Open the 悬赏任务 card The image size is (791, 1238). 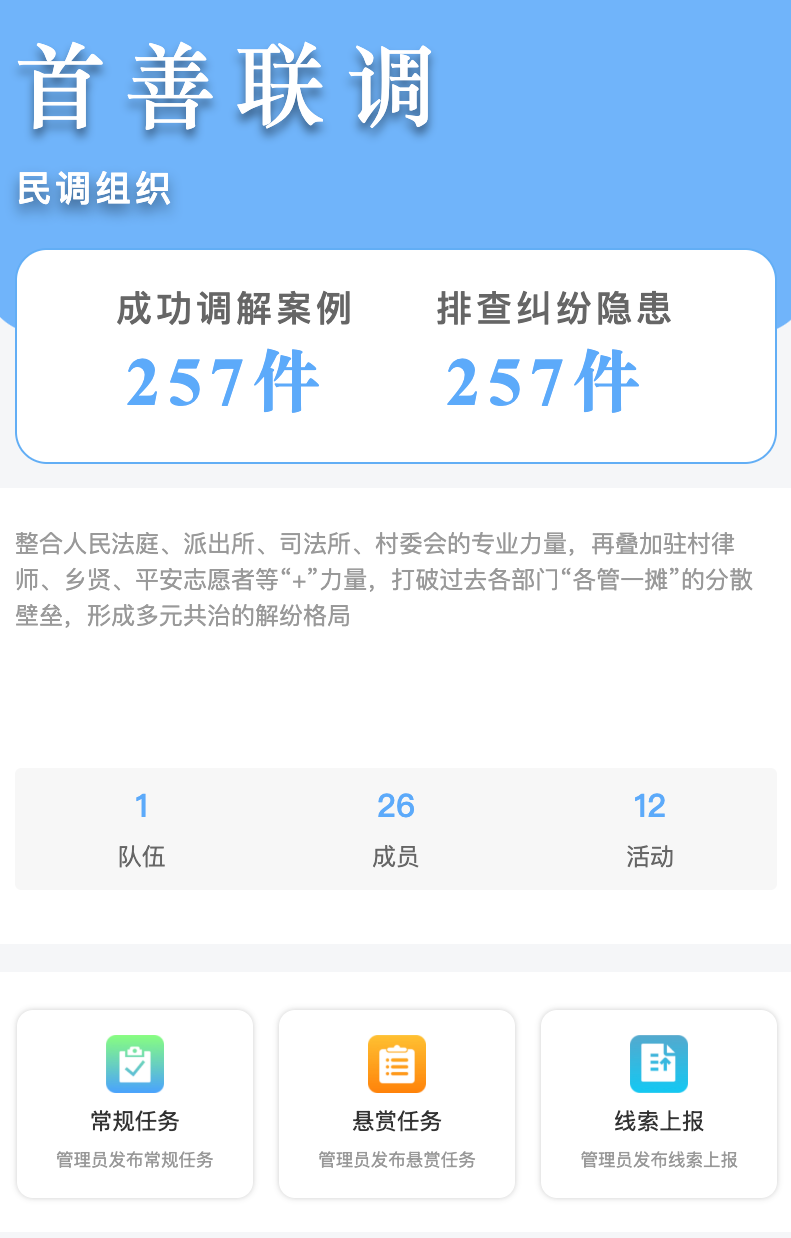point(397,1104)
